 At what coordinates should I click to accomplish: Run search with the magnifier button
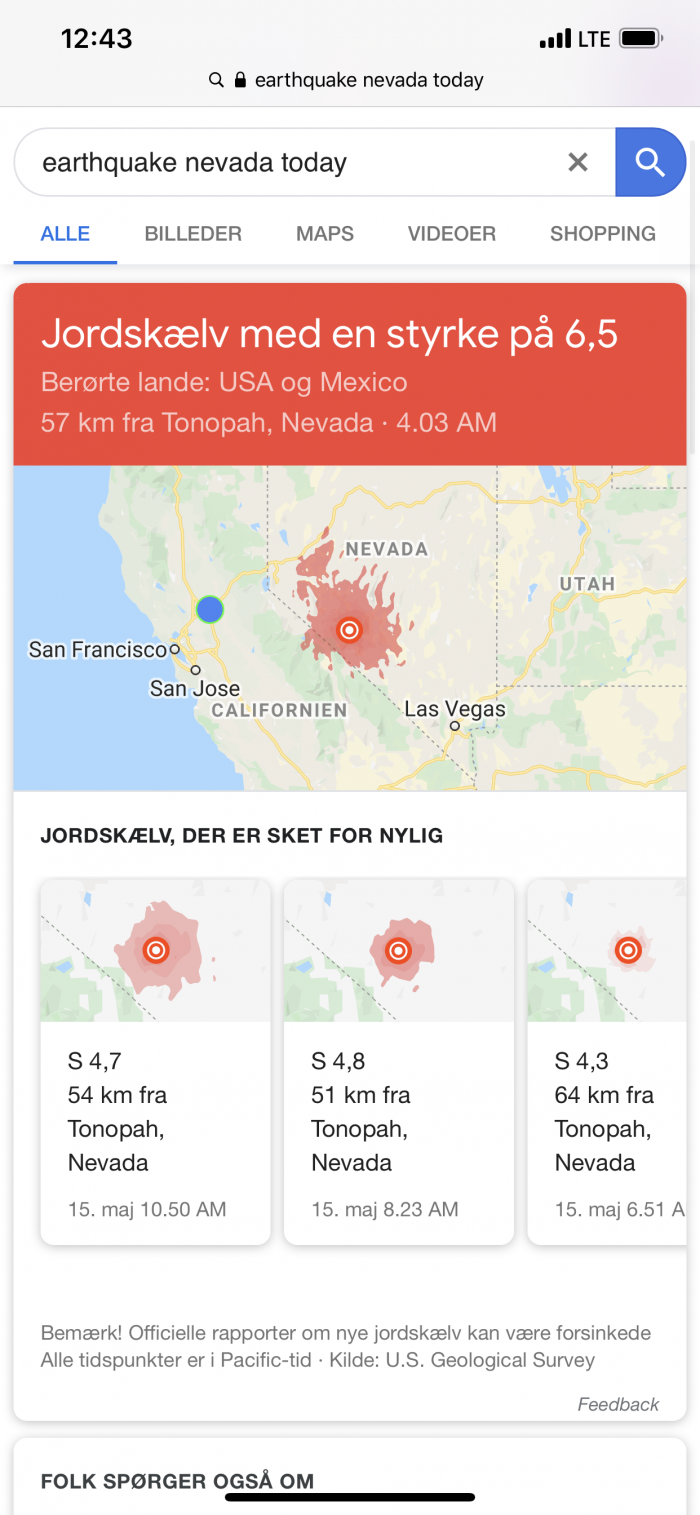[x=650, y=162]
